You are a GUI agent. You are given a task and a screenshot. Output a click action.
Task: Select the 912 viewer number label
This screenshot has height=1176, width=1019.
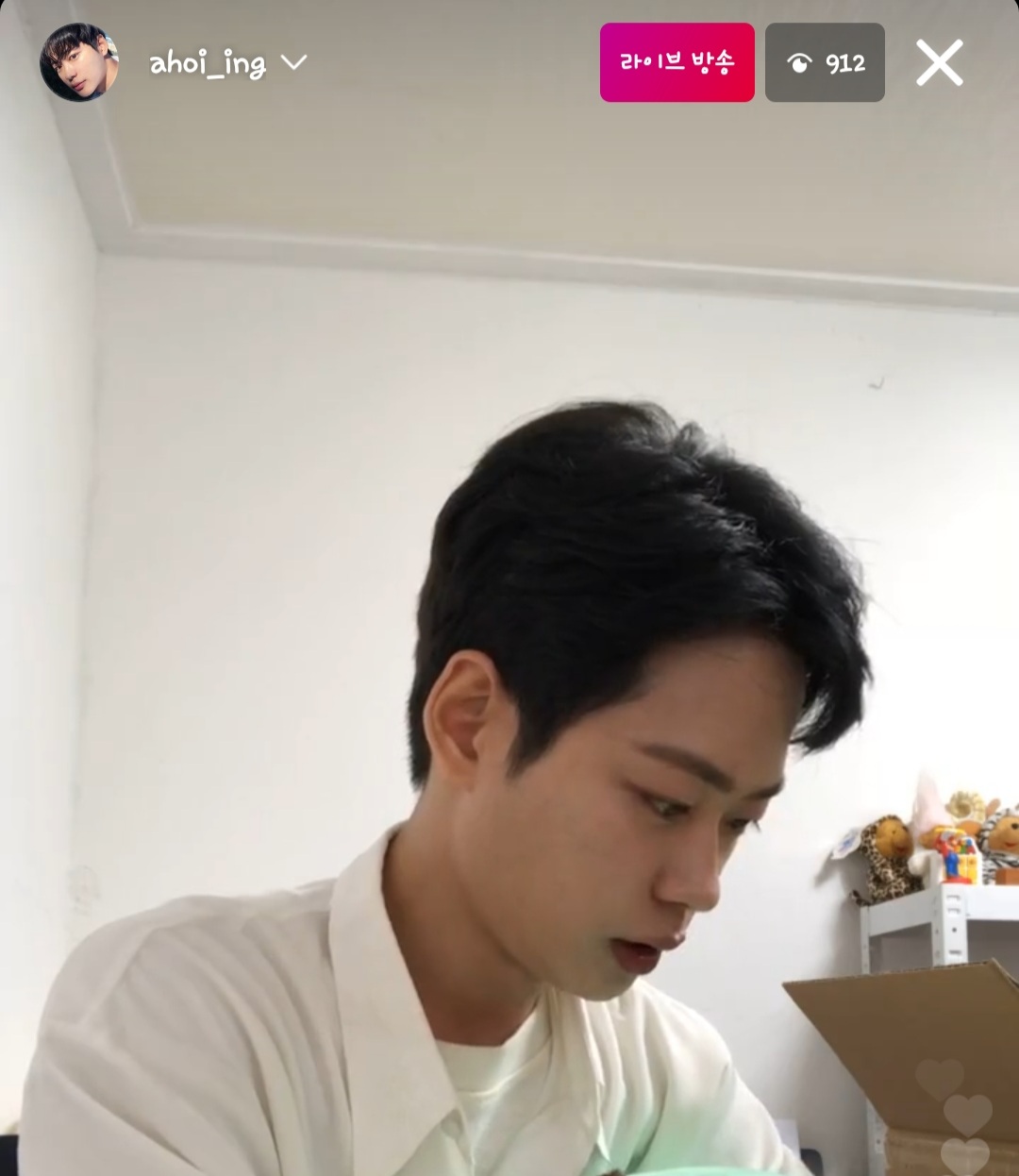pyautogui.click(x=844, y=62)
